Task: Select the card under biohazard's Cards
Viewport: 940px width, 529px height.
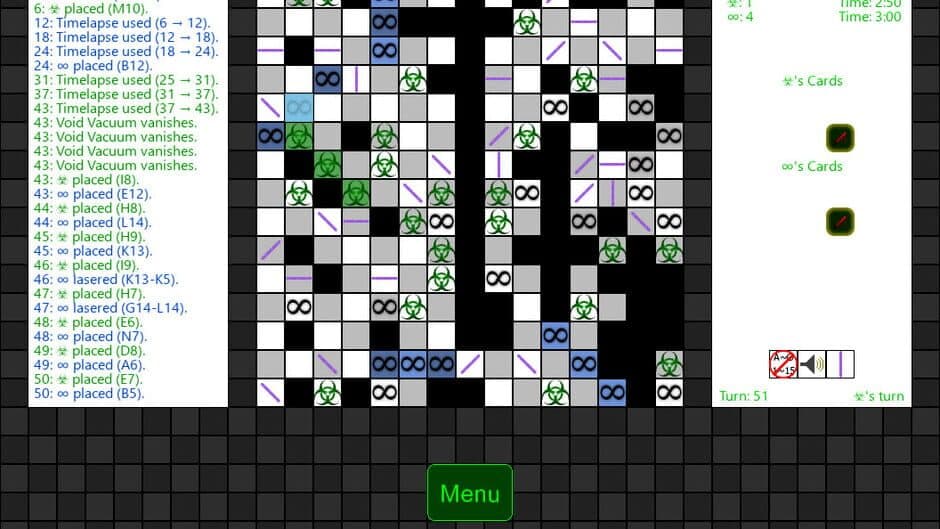Action: [840, 137]
